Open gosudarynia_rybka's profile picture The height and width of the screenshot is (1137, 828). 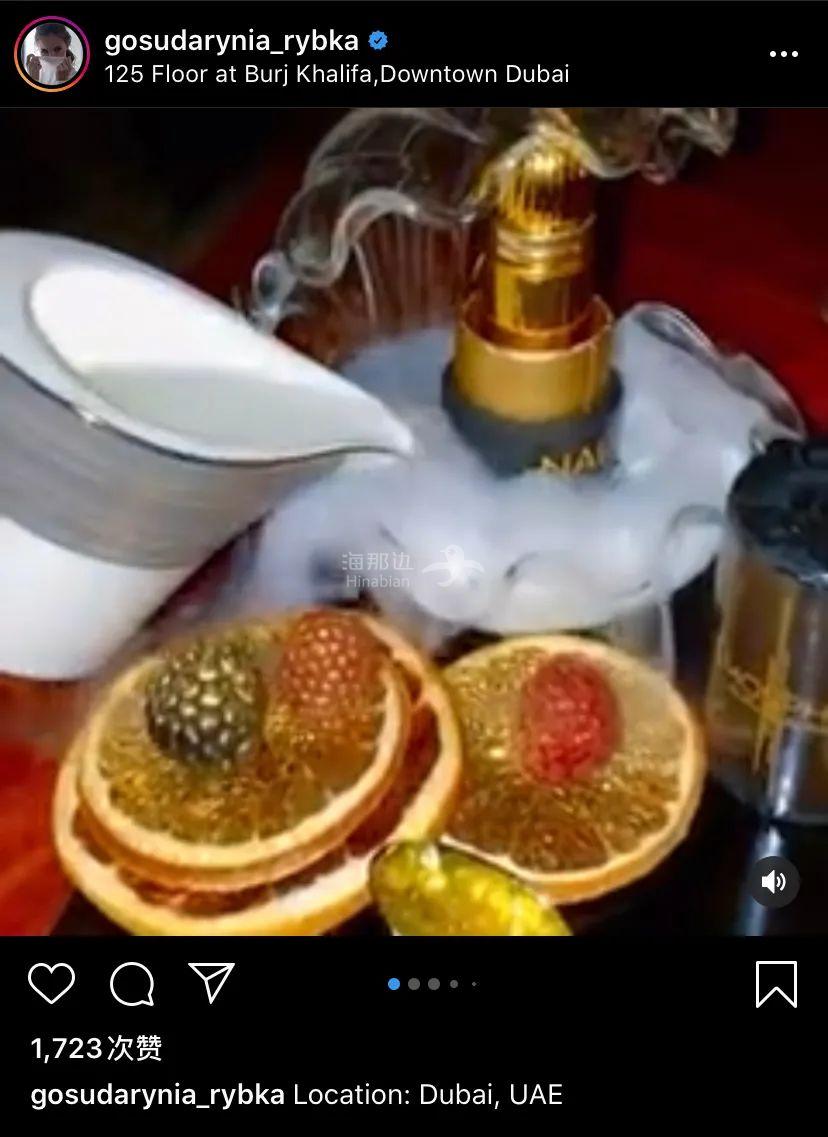[x=52, y=54]
